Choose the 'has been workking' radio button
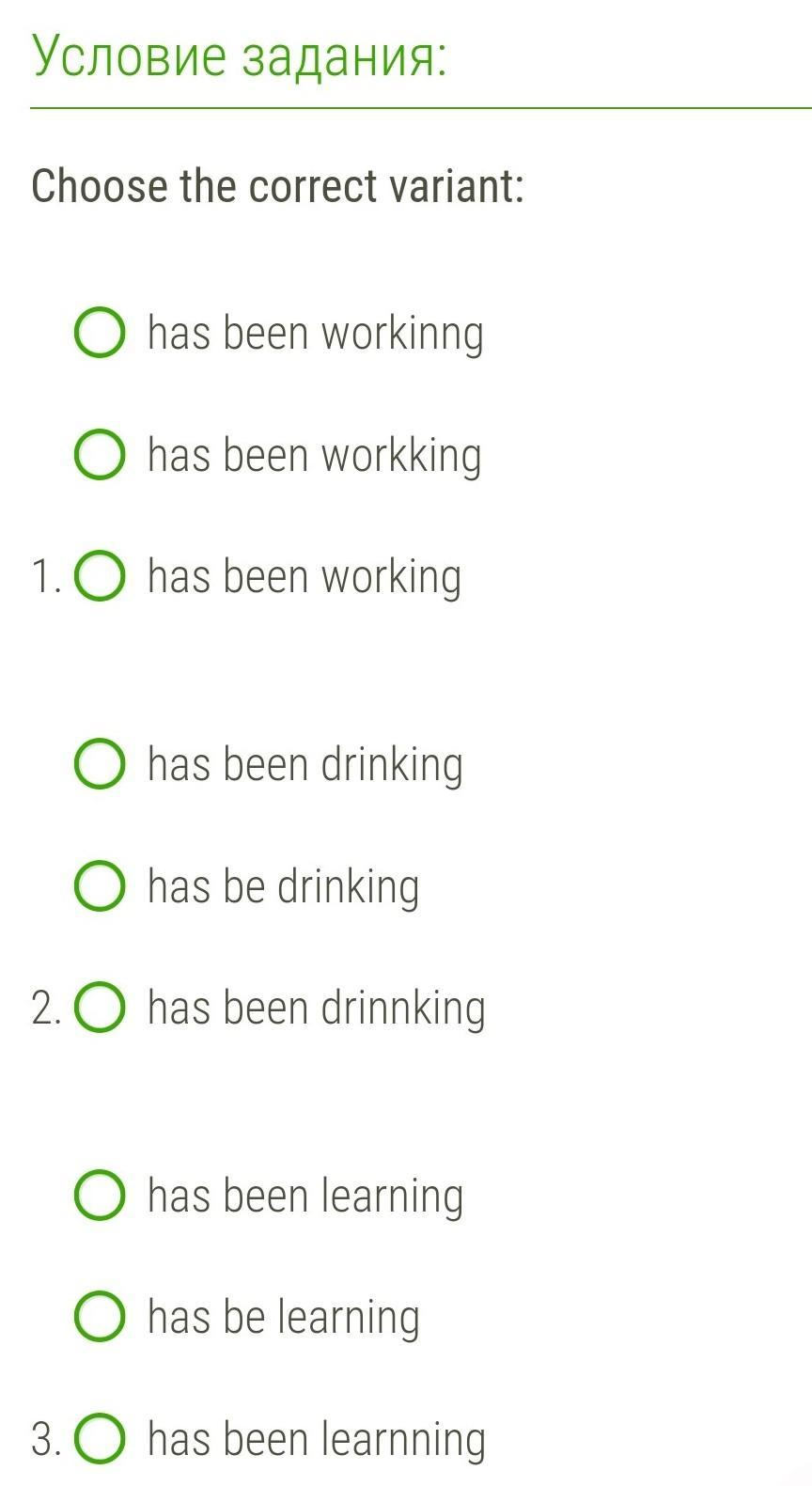The image size is (812, 1486). point(100,455)
